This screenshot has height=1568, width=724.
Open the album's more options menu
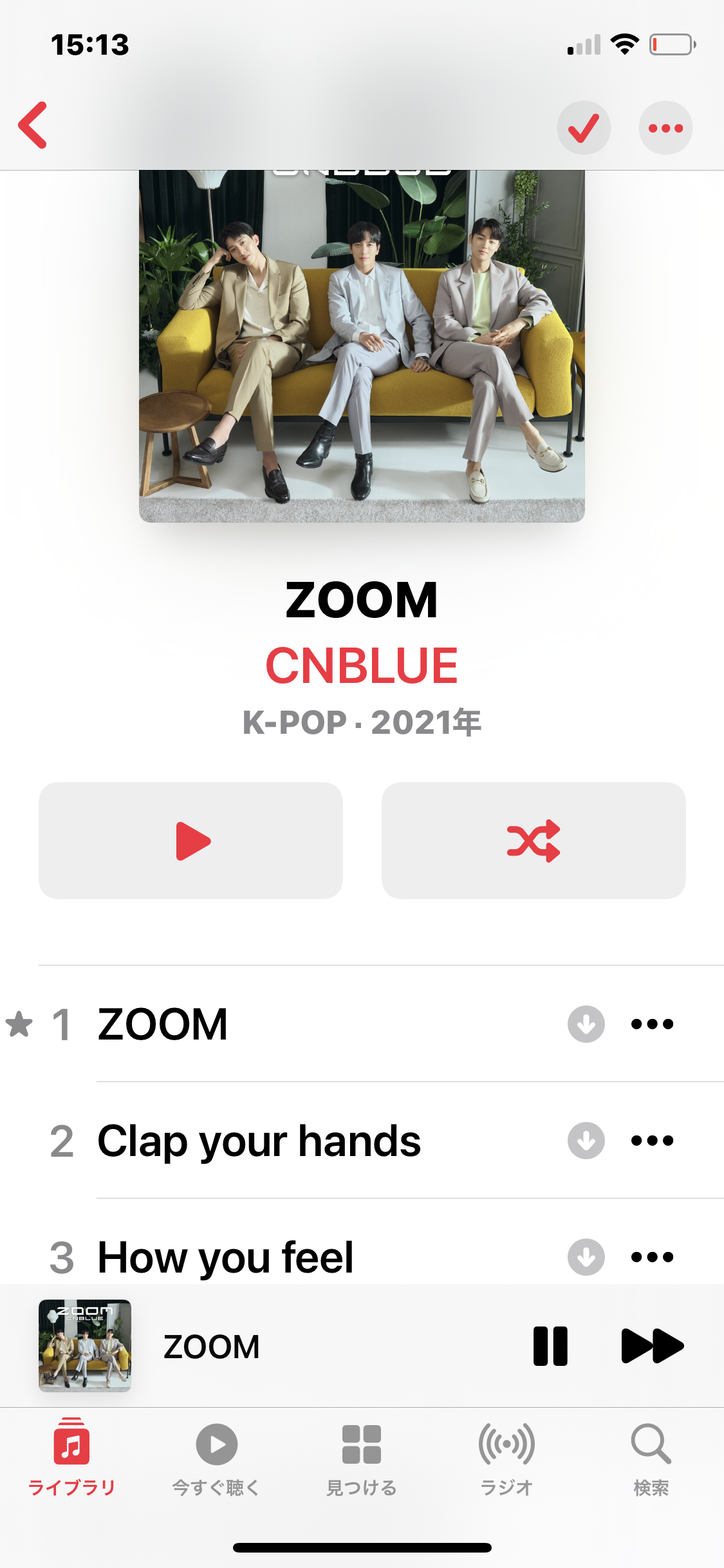(665, 127)
